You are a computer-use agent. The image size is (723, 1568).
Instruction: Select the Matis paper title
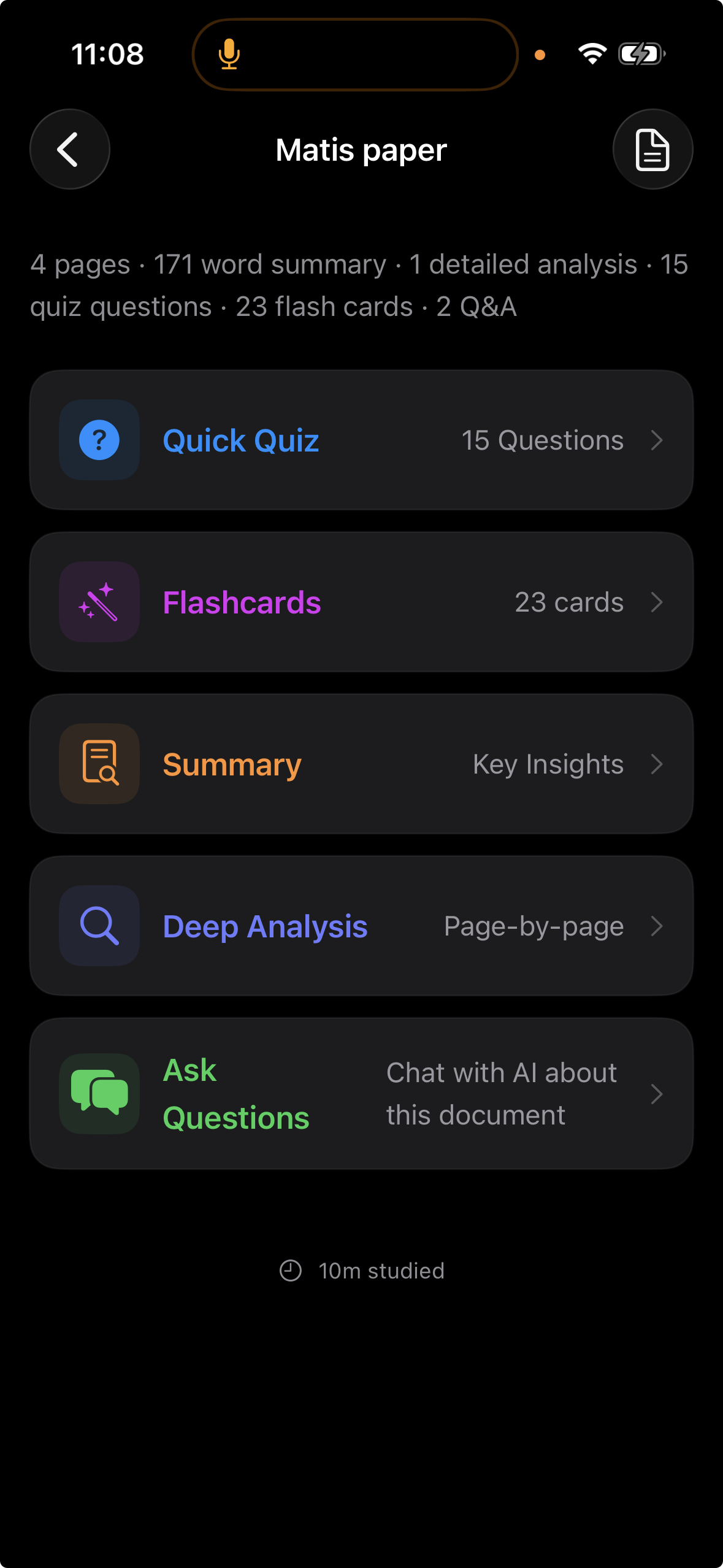point(361,149)
